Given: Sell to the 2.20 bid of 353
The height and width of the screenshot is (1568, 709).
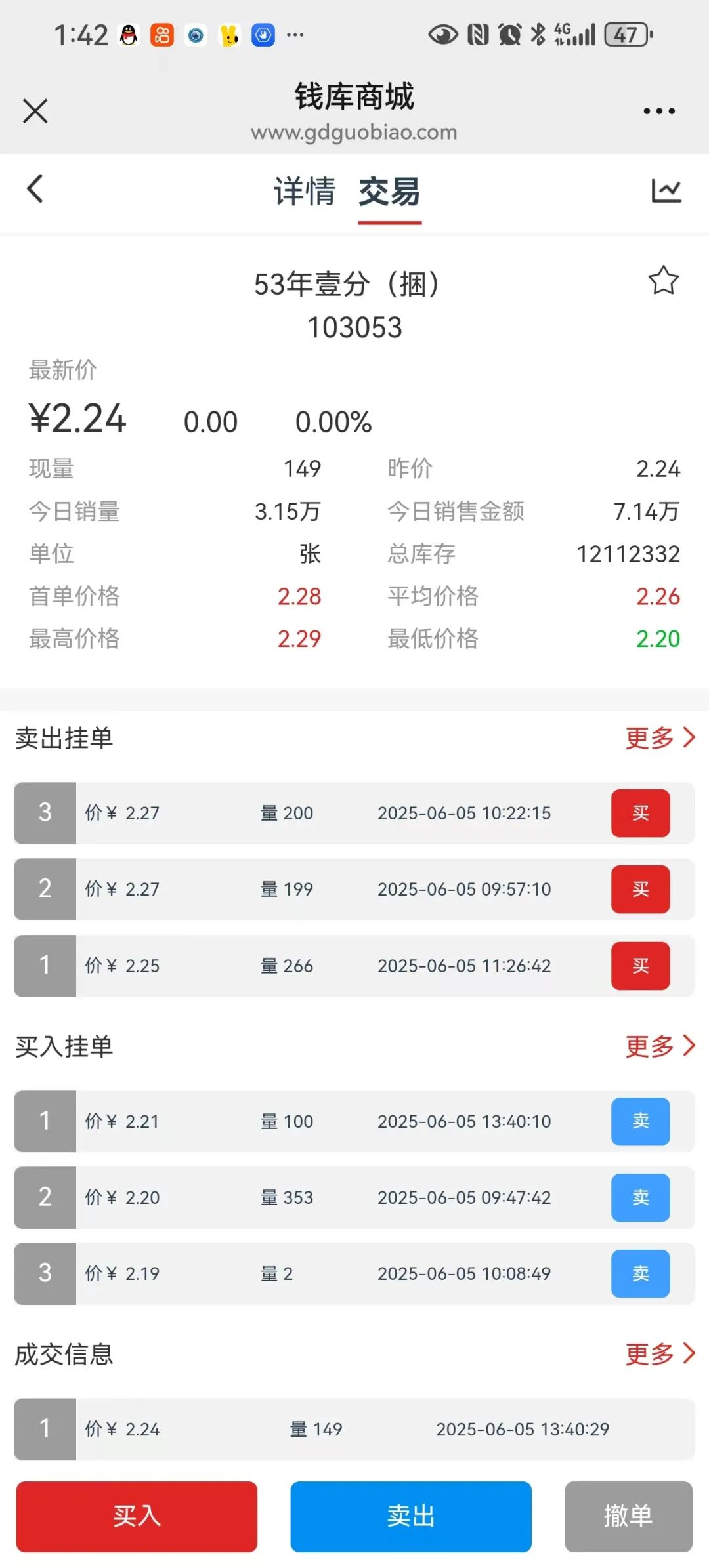Looking at the screenshot, I should [640, 1197].
